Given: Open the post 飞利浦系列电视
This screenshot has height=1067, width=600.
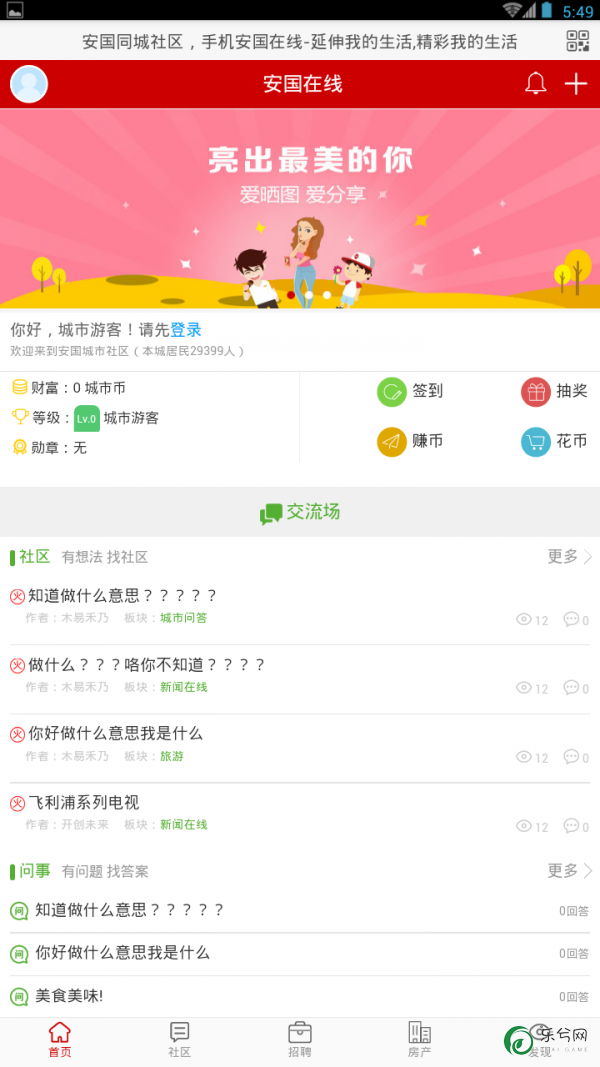Looking at the screenshot, I should [x=84, y=802].
